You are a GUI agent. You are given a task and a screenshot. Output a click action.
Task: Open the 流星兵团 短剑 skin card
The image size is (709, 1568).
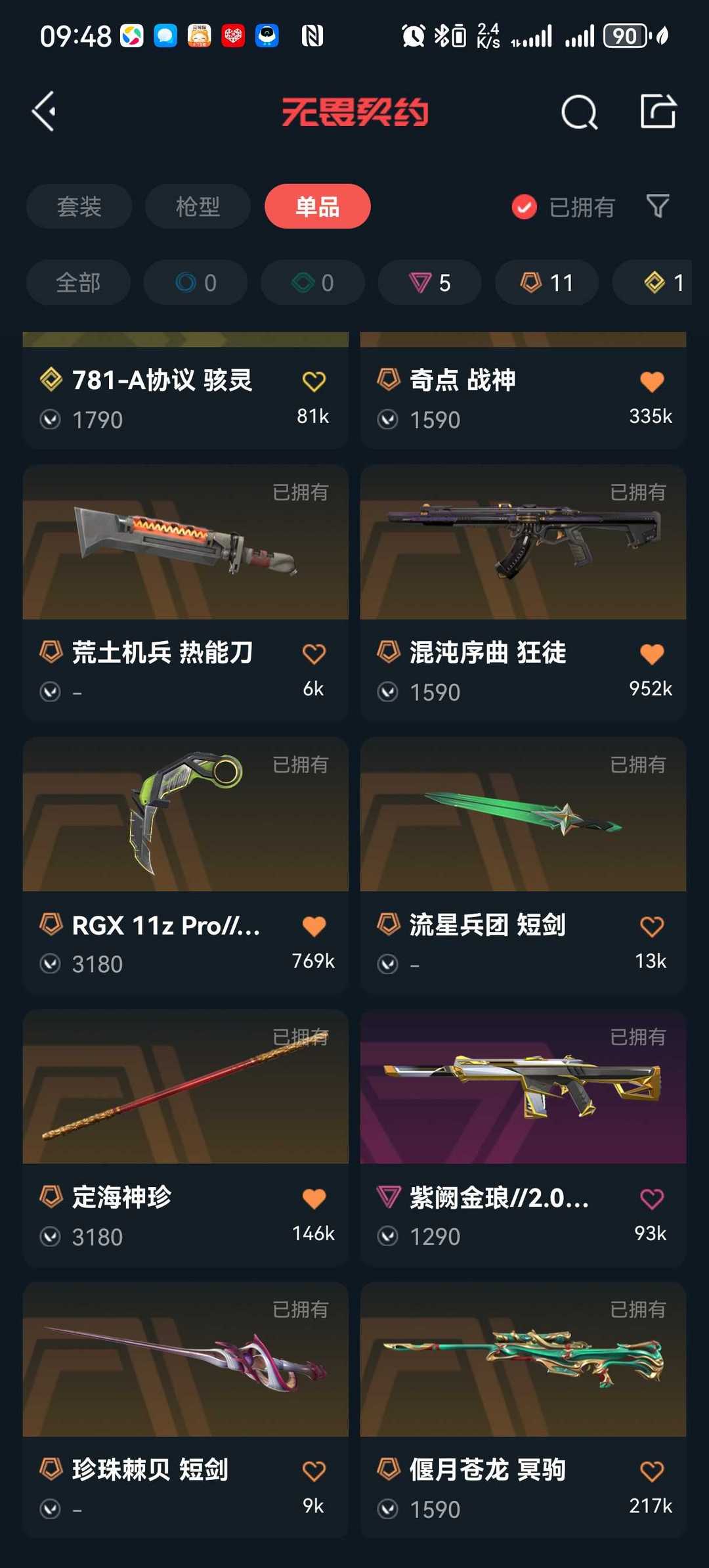click(523, 866)
